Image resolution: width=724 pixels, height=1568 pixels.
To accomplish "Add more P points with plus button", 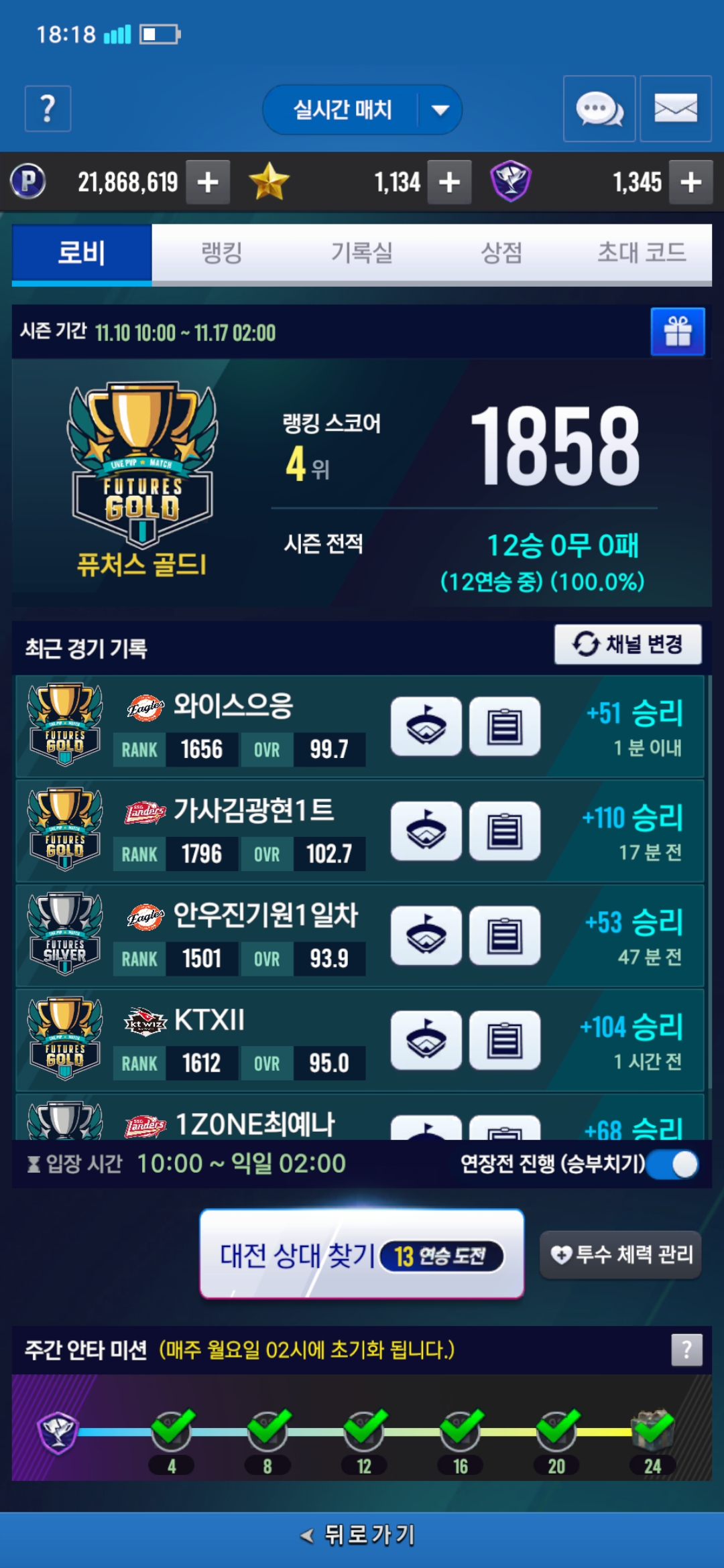I will tap(208, 182).
